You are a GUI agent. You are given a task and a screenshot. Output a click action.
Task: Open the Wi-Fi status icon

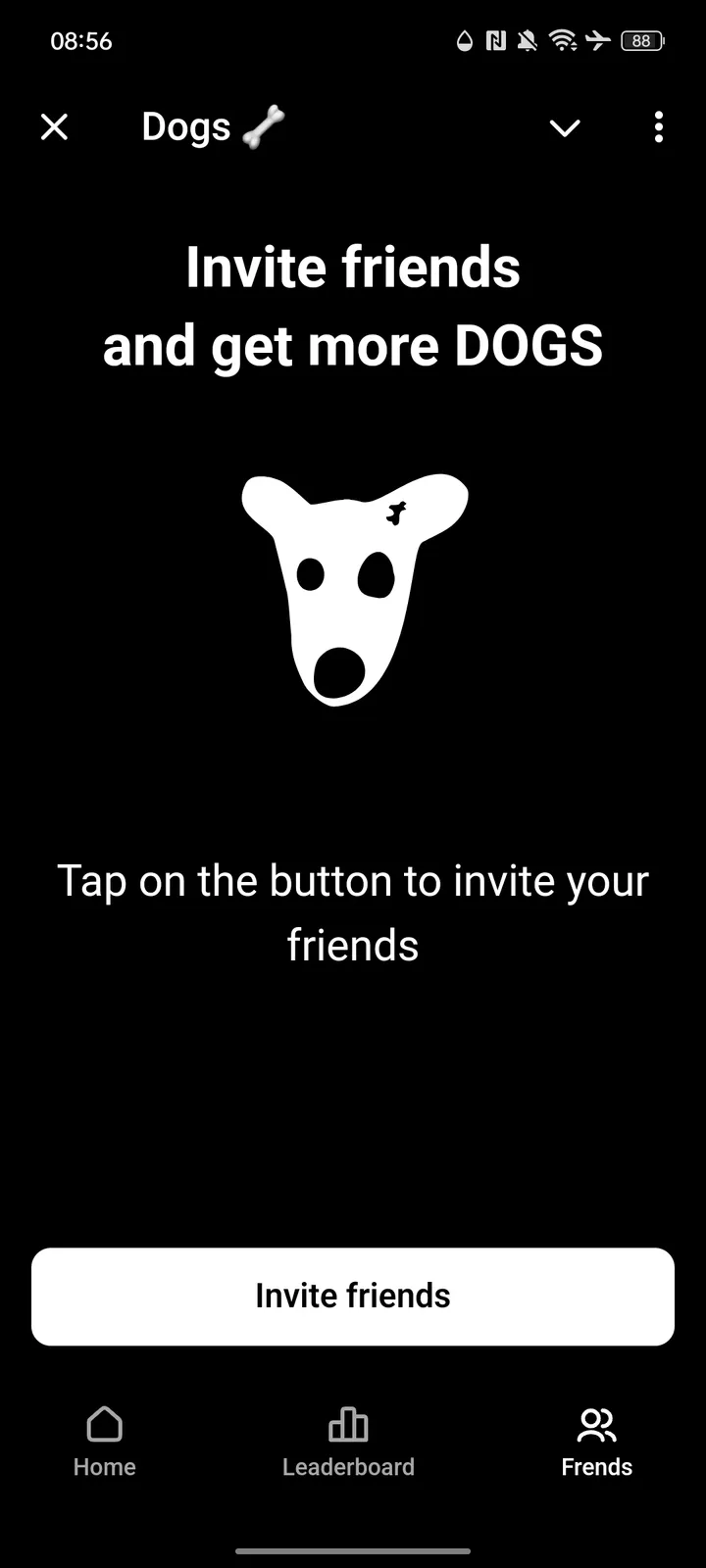click(562, 40)
